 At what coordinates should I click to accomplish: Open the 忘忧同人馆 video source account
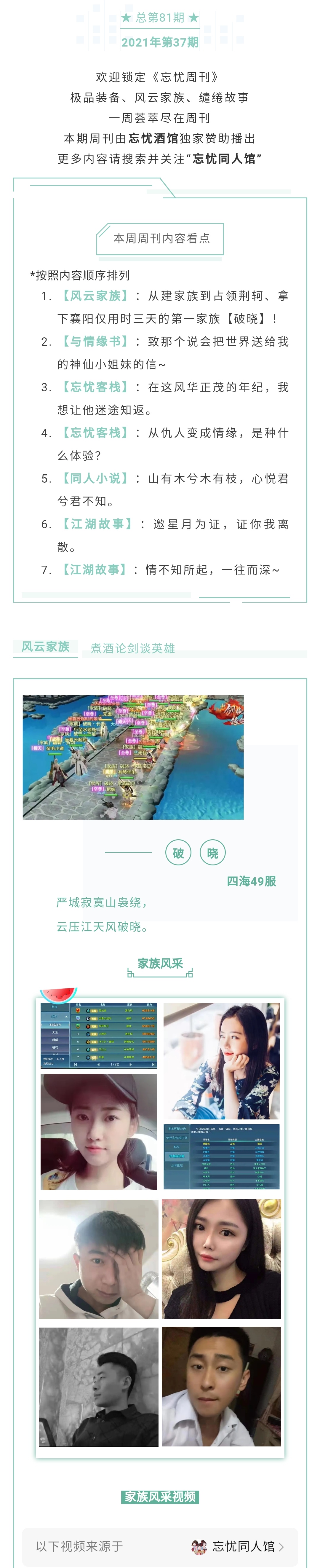point(238,1545)
